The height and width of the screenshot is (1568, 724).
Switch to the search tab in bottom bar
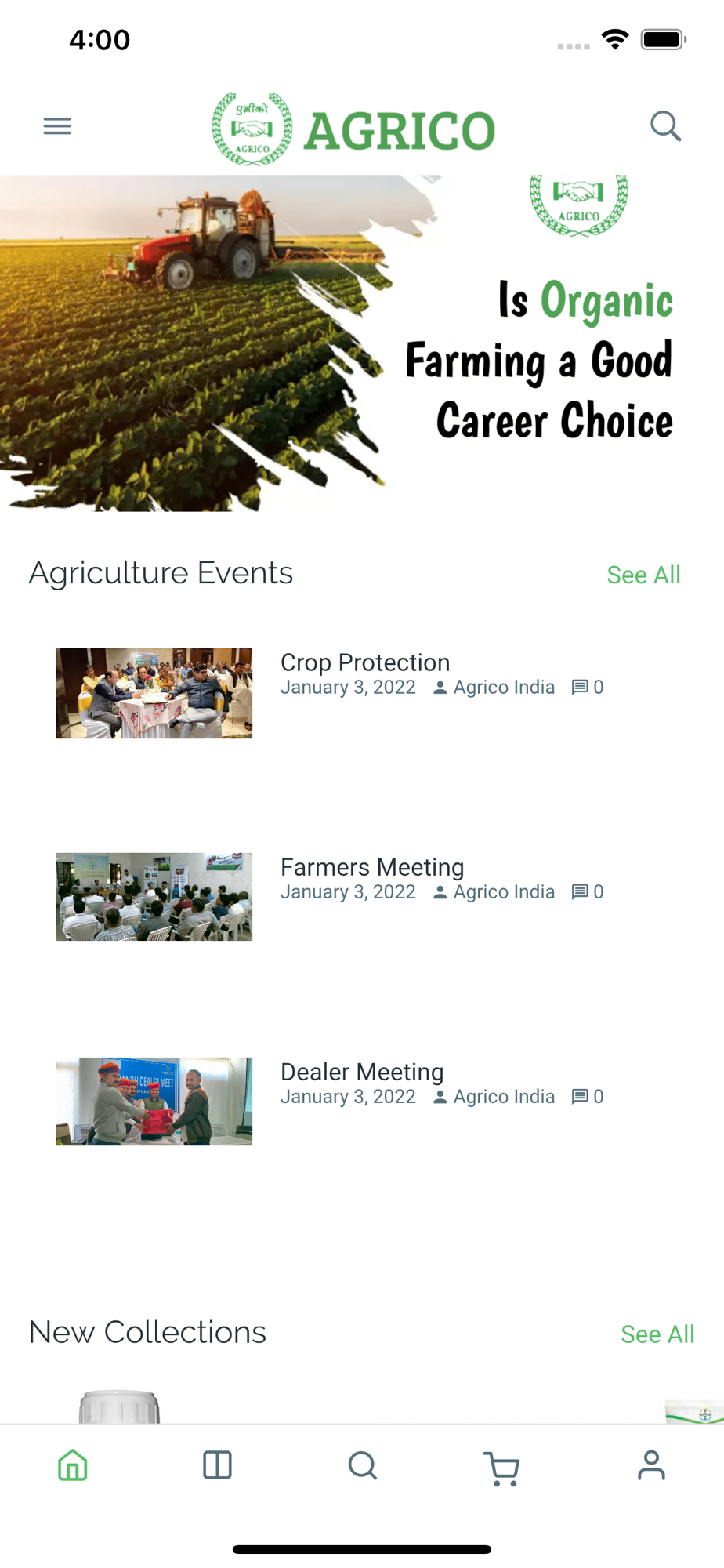point(363,1465)
